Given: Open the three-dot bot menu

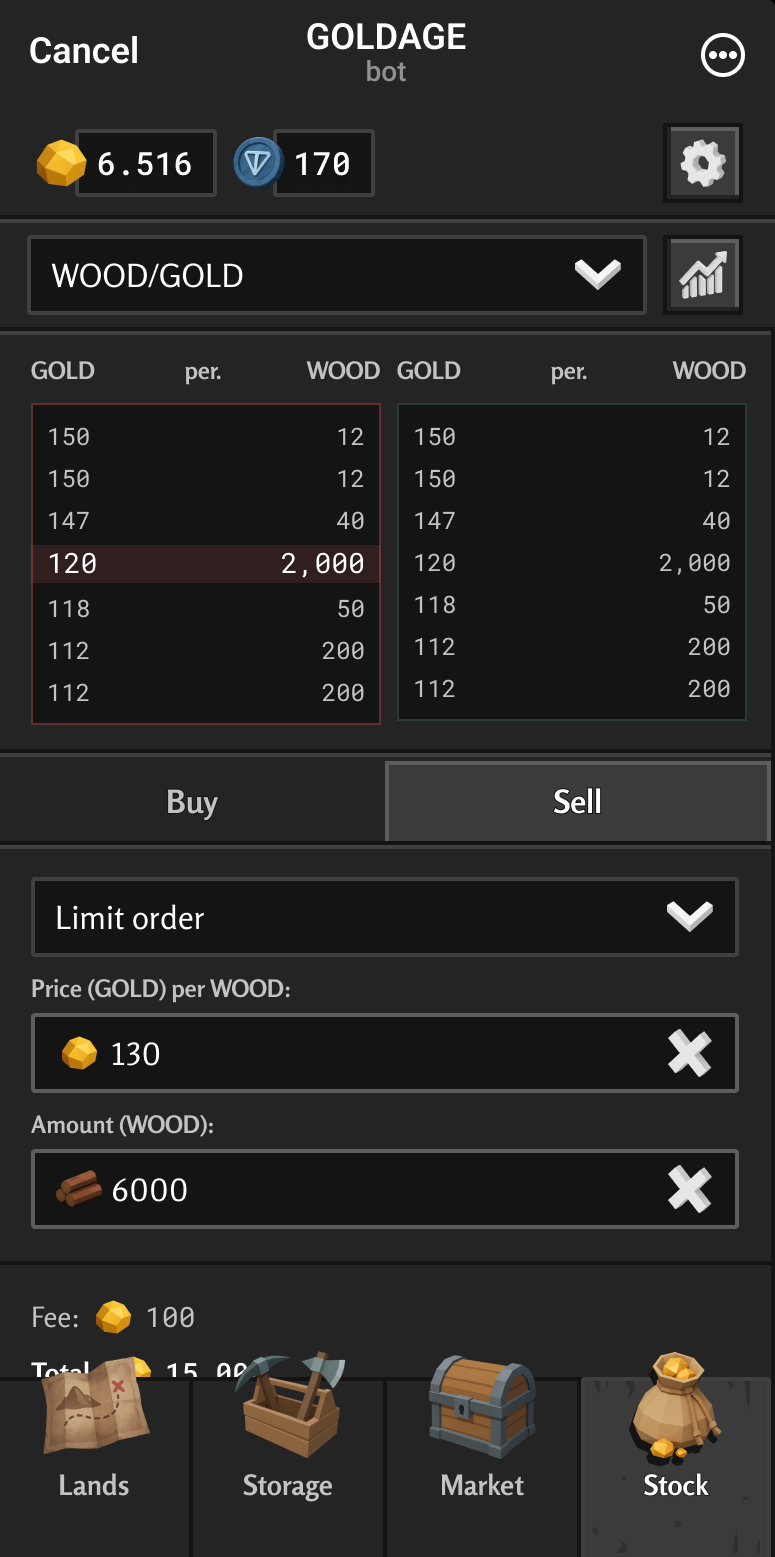Looking at the screenshot, I should (x=722, y=55).
